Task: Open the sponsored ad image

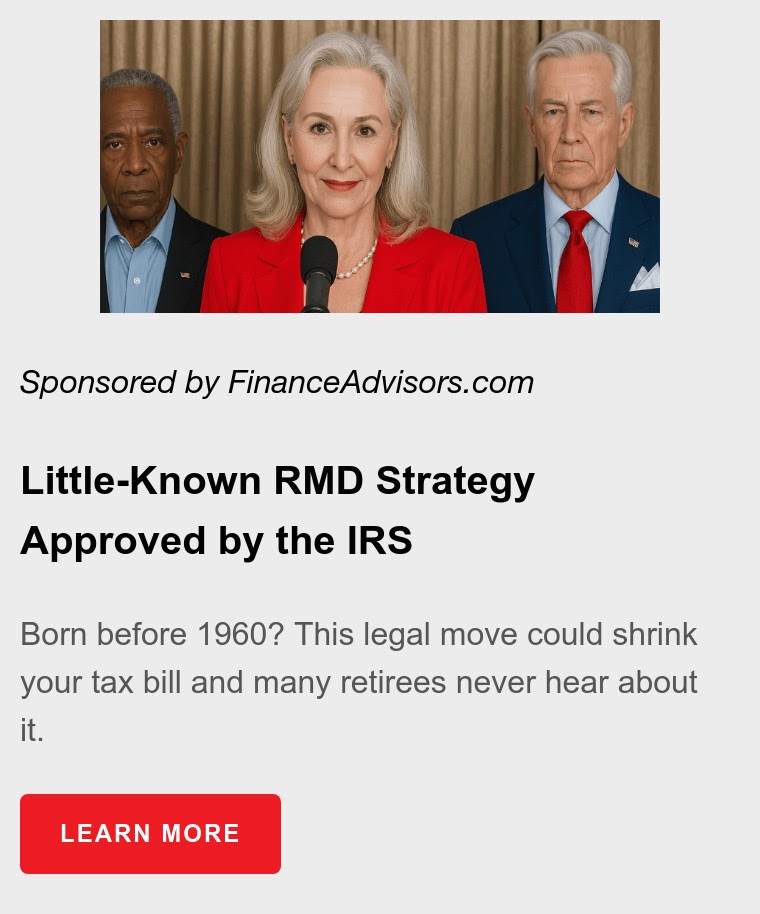Action: (380, 167)
